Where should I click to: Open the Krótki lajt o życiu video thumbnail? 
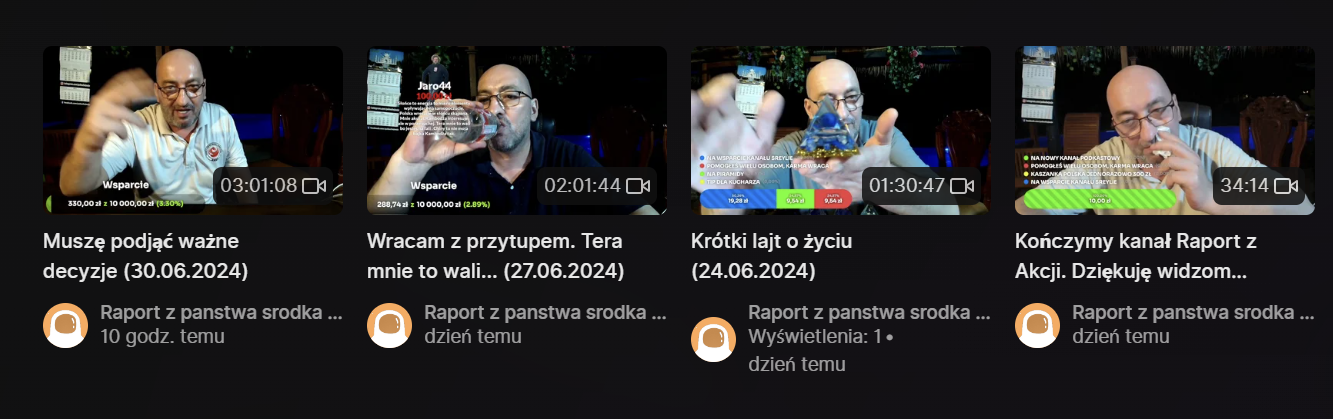pyautogui.click(x=840, y=130)
